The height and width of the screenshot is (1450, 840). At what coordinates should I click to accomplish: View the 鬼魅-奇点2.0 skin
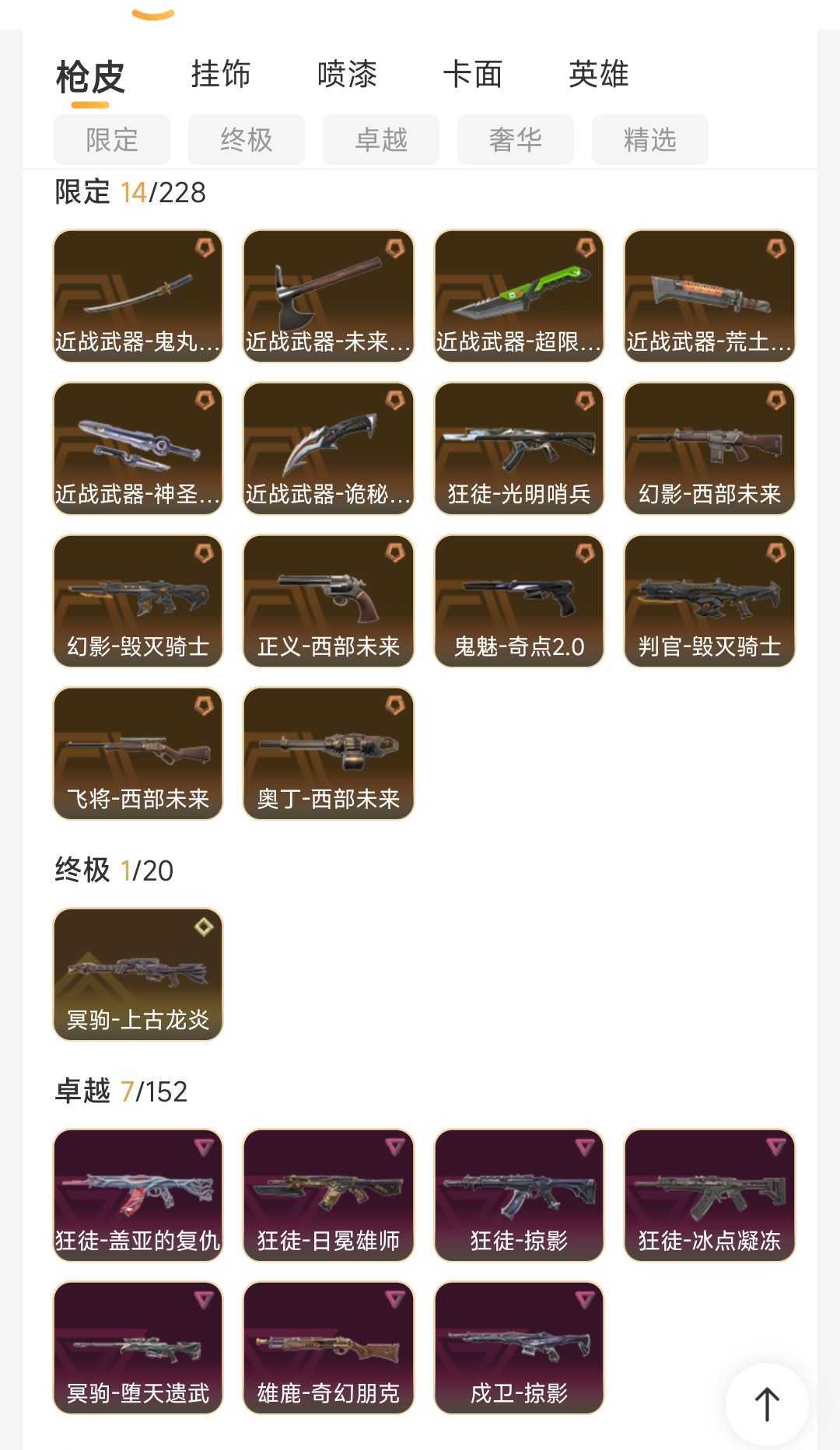point(519,601)
